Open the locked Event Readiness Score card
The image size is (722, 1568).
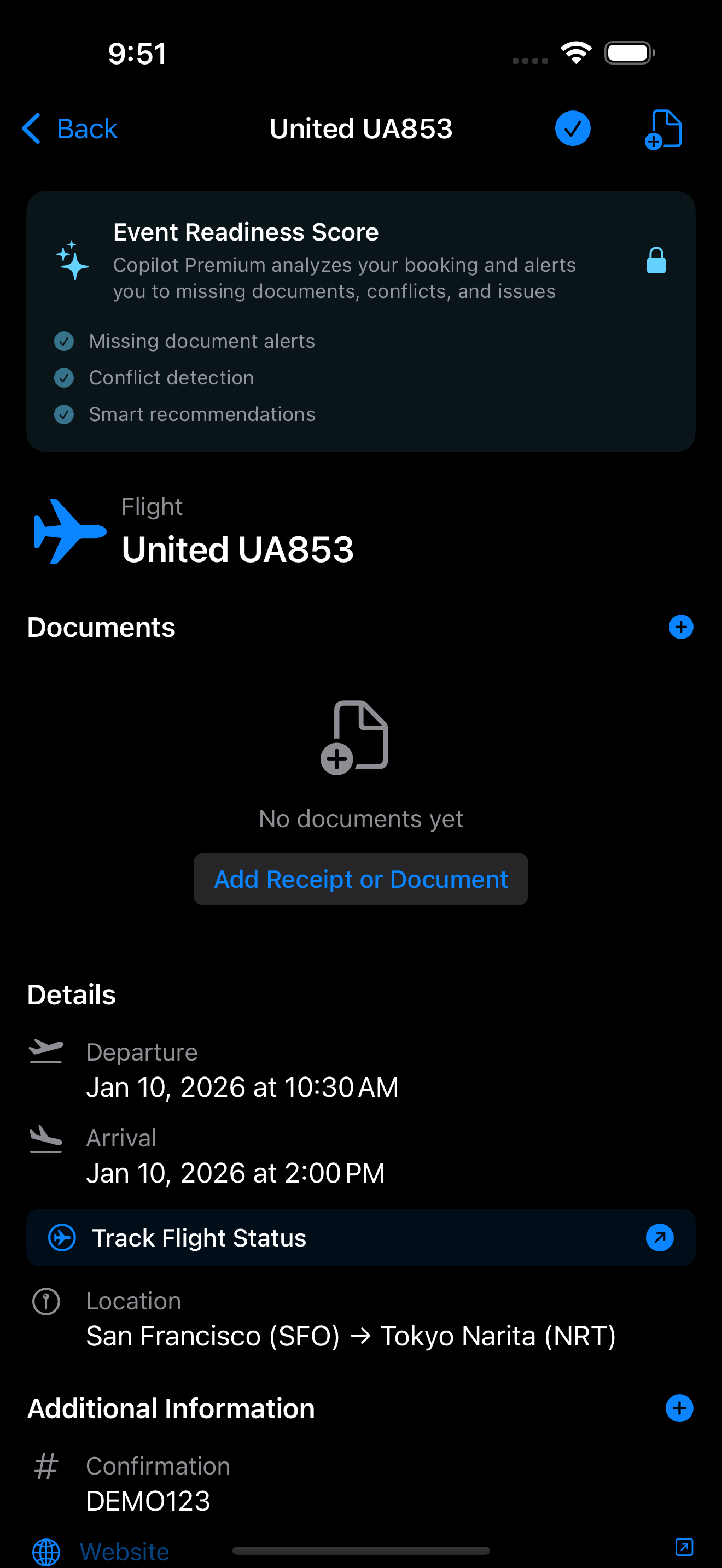(x=360, y=321)
